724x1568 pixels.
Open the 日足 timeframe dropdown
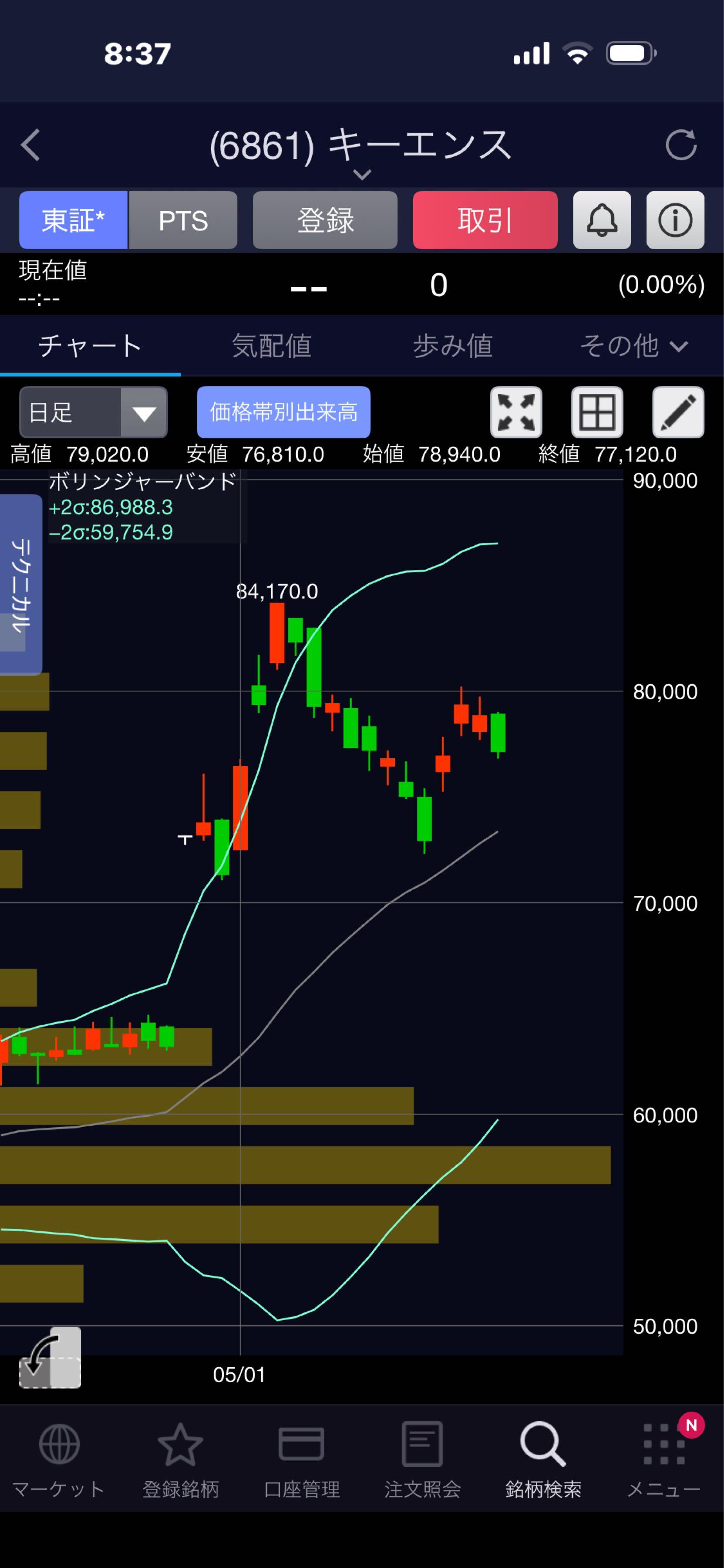pyautogui.click(x=93, y=412)
